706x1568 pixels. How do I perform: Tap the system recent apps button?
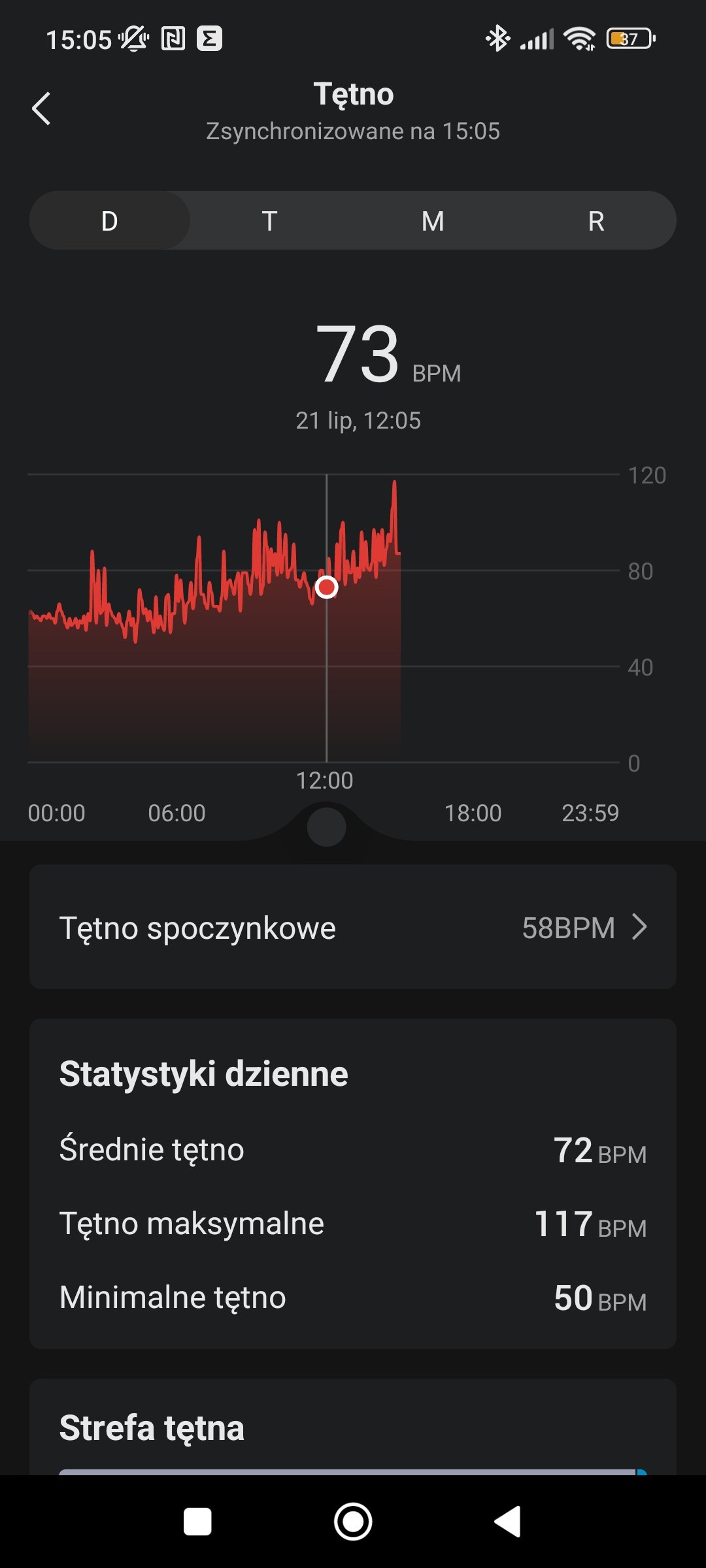[197, 1522]
